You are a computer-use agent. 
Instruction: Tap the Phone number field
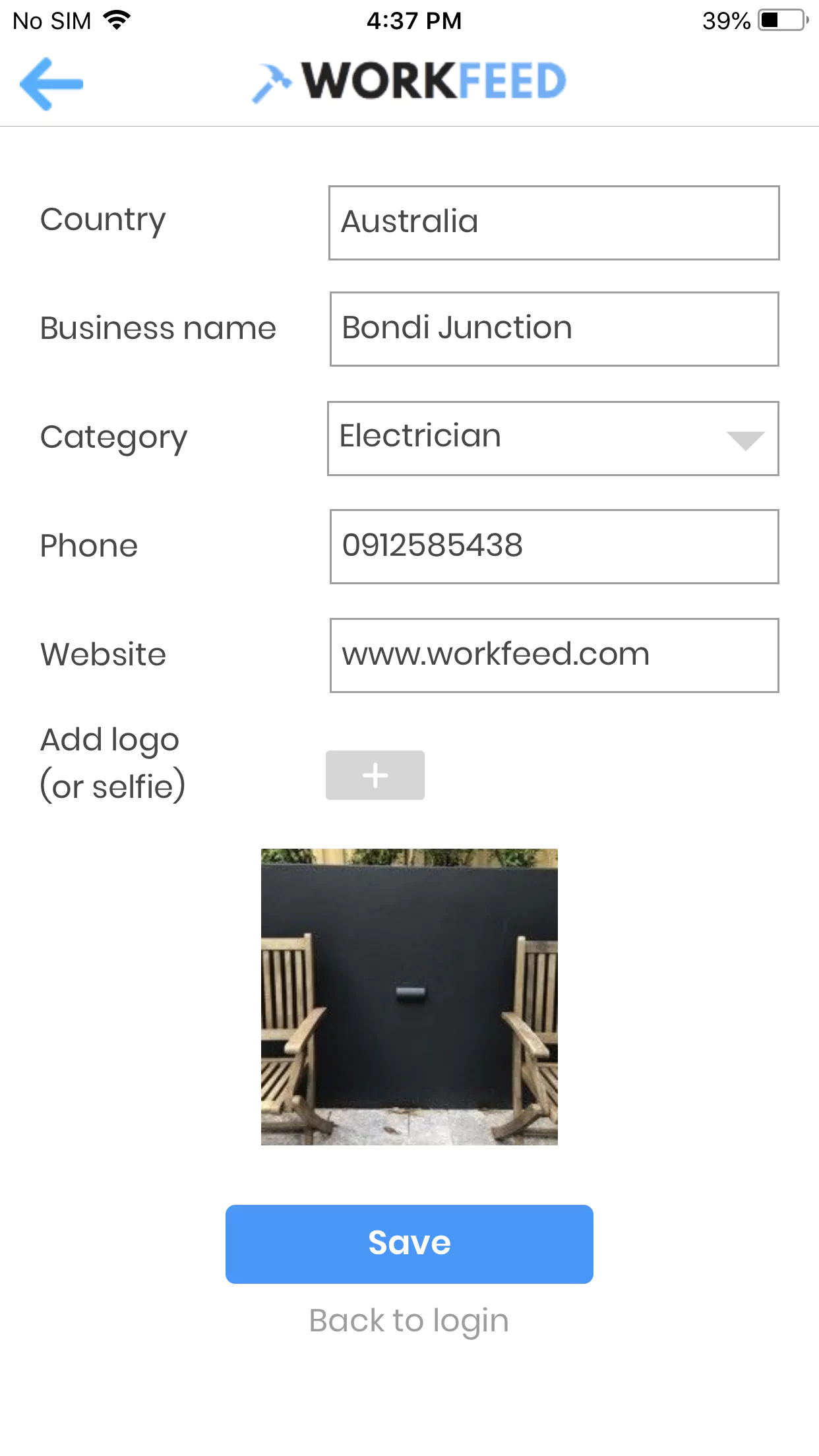pos(554,547)
